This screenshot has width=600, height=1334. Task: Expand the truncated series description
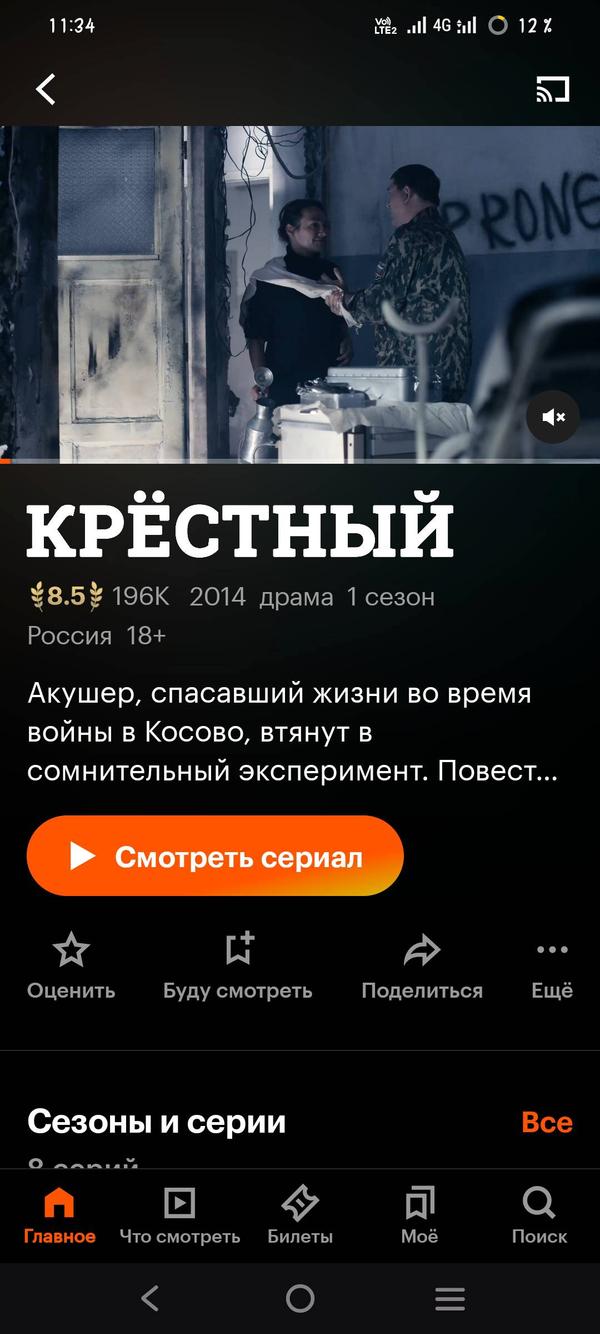pyautogui.click(x=293, y=733)
